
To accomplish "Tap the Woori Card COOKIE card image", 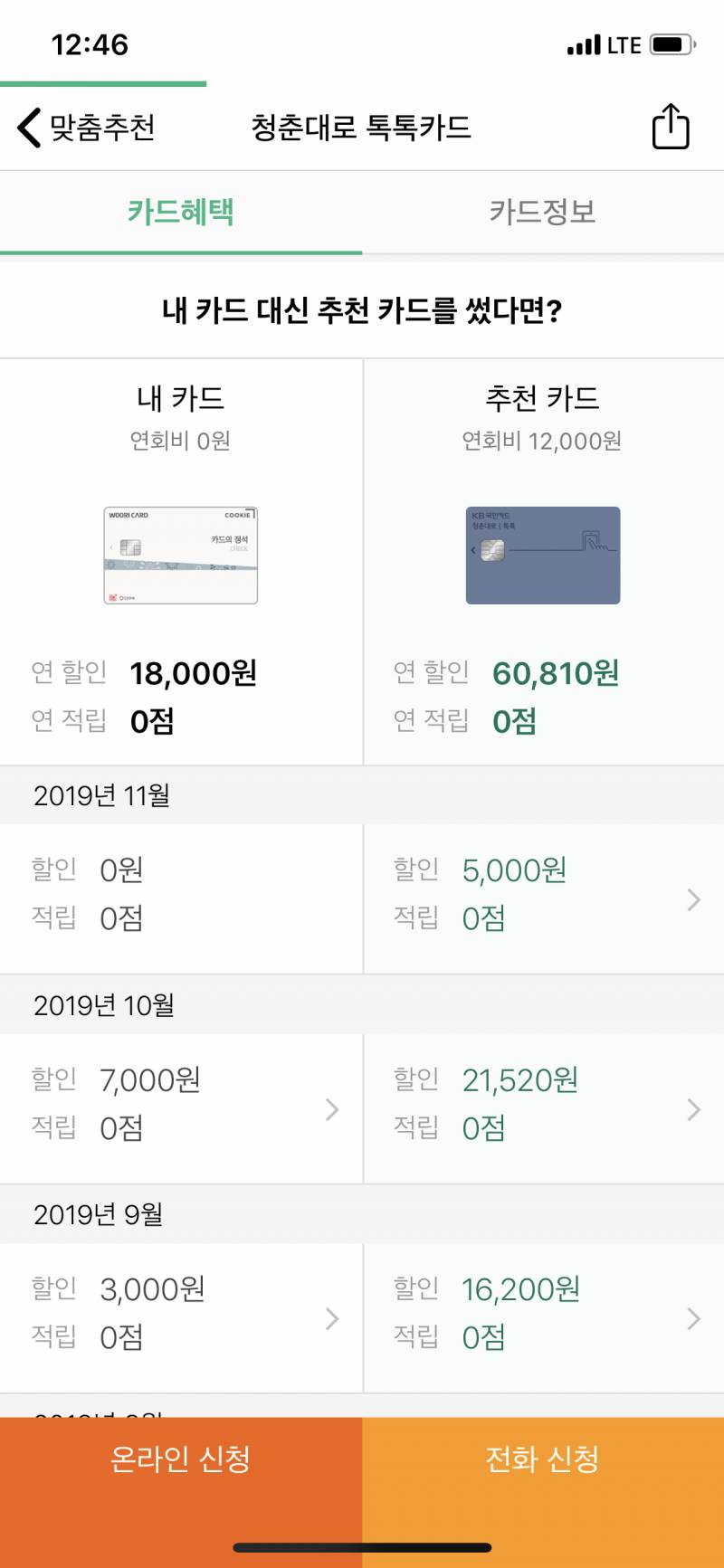I will 179,556.
